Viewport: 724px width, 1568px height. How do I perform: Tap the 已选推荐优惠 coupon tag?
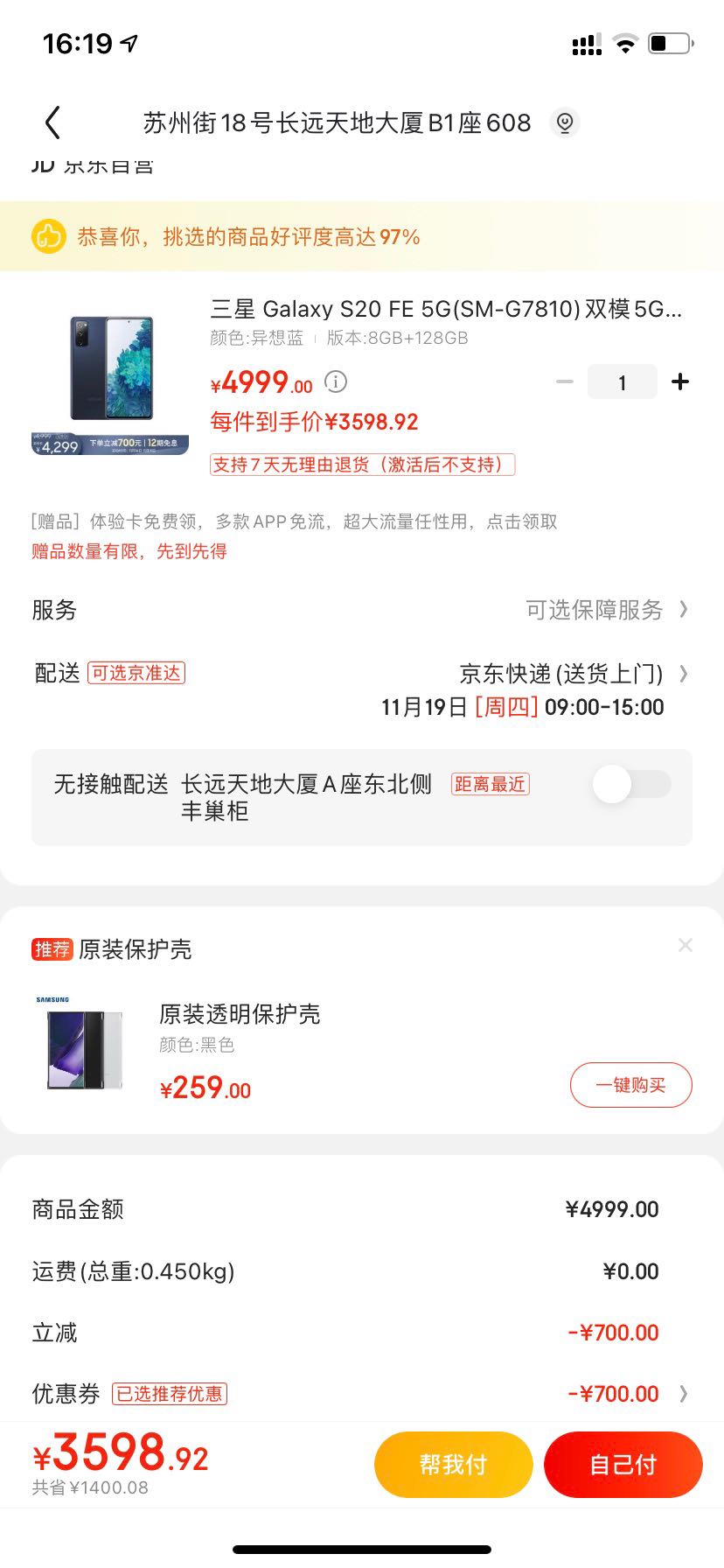[x=170, y=1394]
